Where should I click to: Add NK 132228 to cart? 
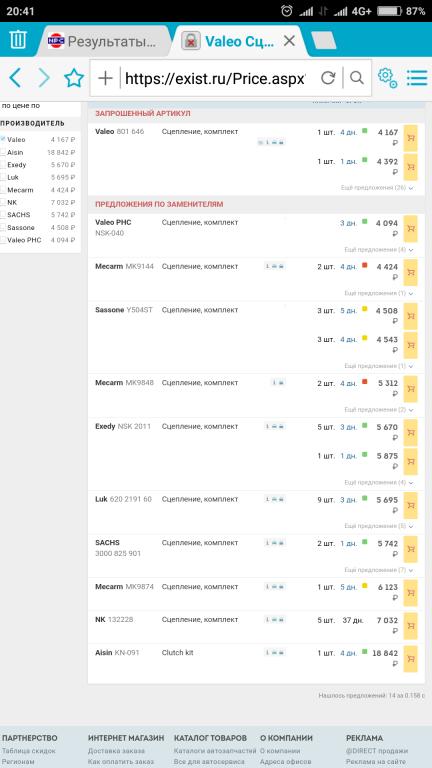410,625
